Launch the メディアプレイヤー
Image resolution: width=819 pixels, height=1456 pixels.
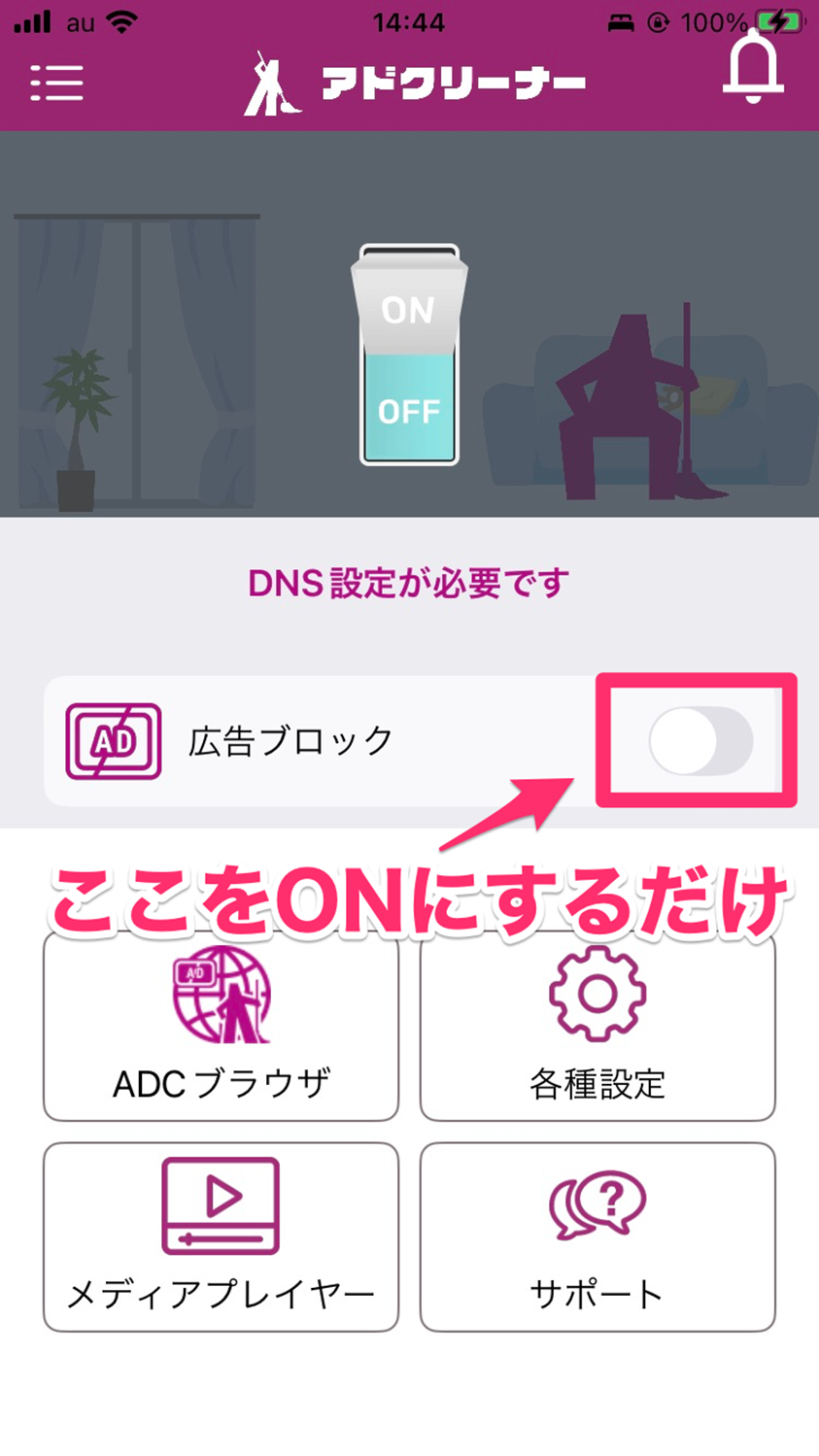pos(221,1236)
